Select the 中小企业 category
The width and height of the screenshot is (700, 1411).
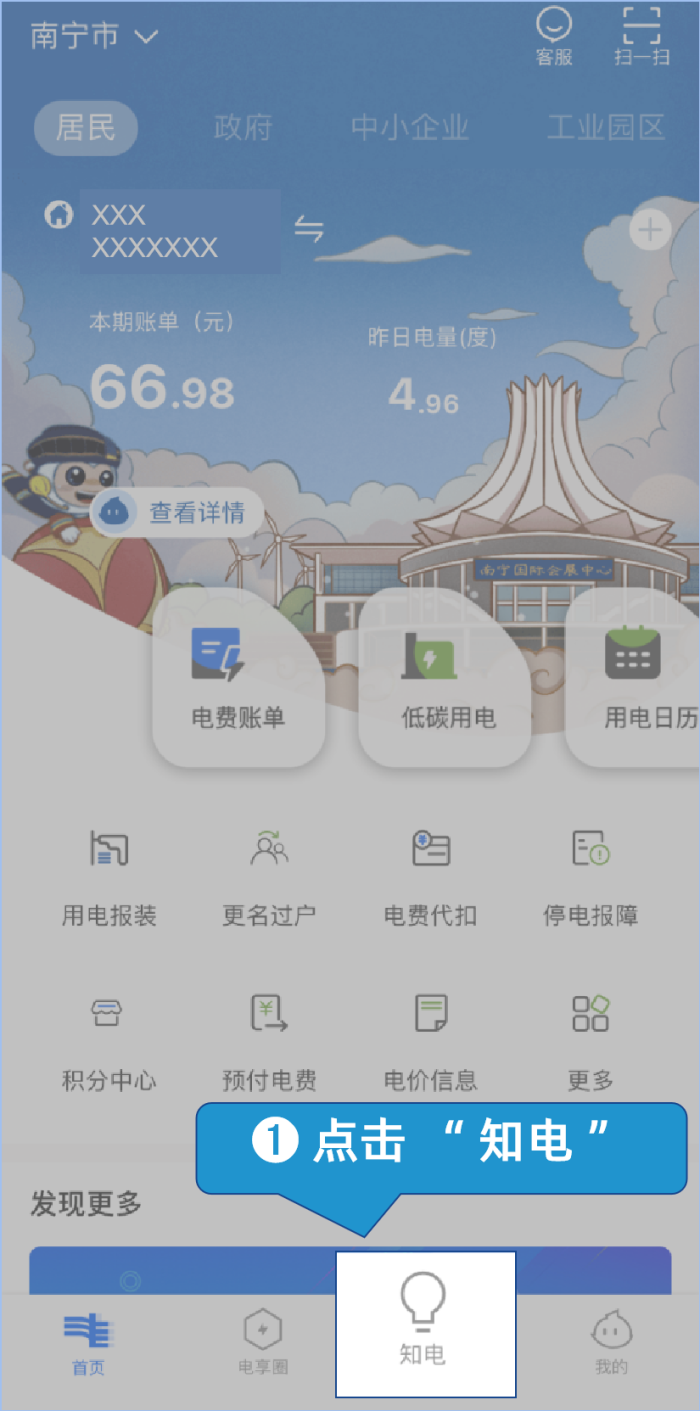pyautogui.click(x=410, y=128)
